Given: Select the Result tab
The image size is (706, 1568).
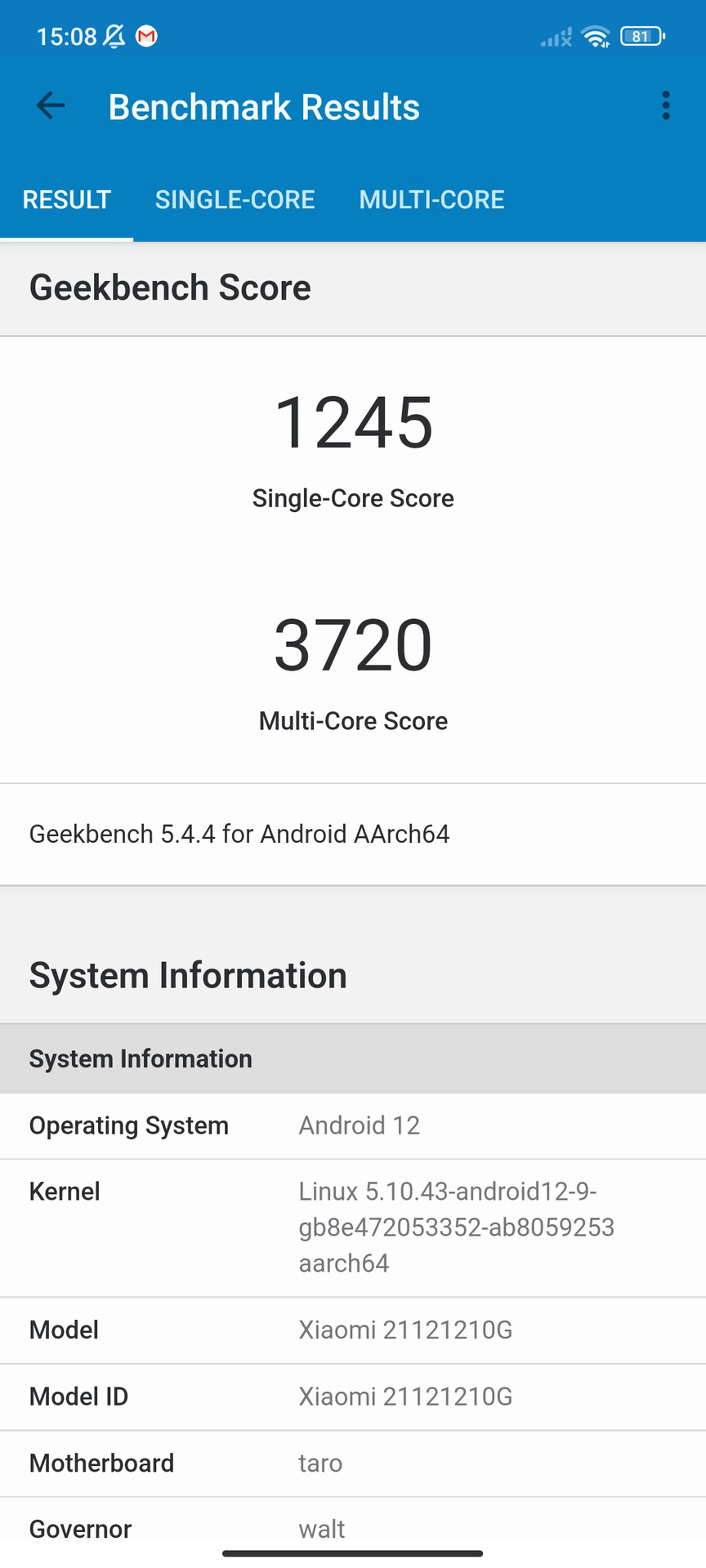Looking at the screenshot, I should pos(66,199).
